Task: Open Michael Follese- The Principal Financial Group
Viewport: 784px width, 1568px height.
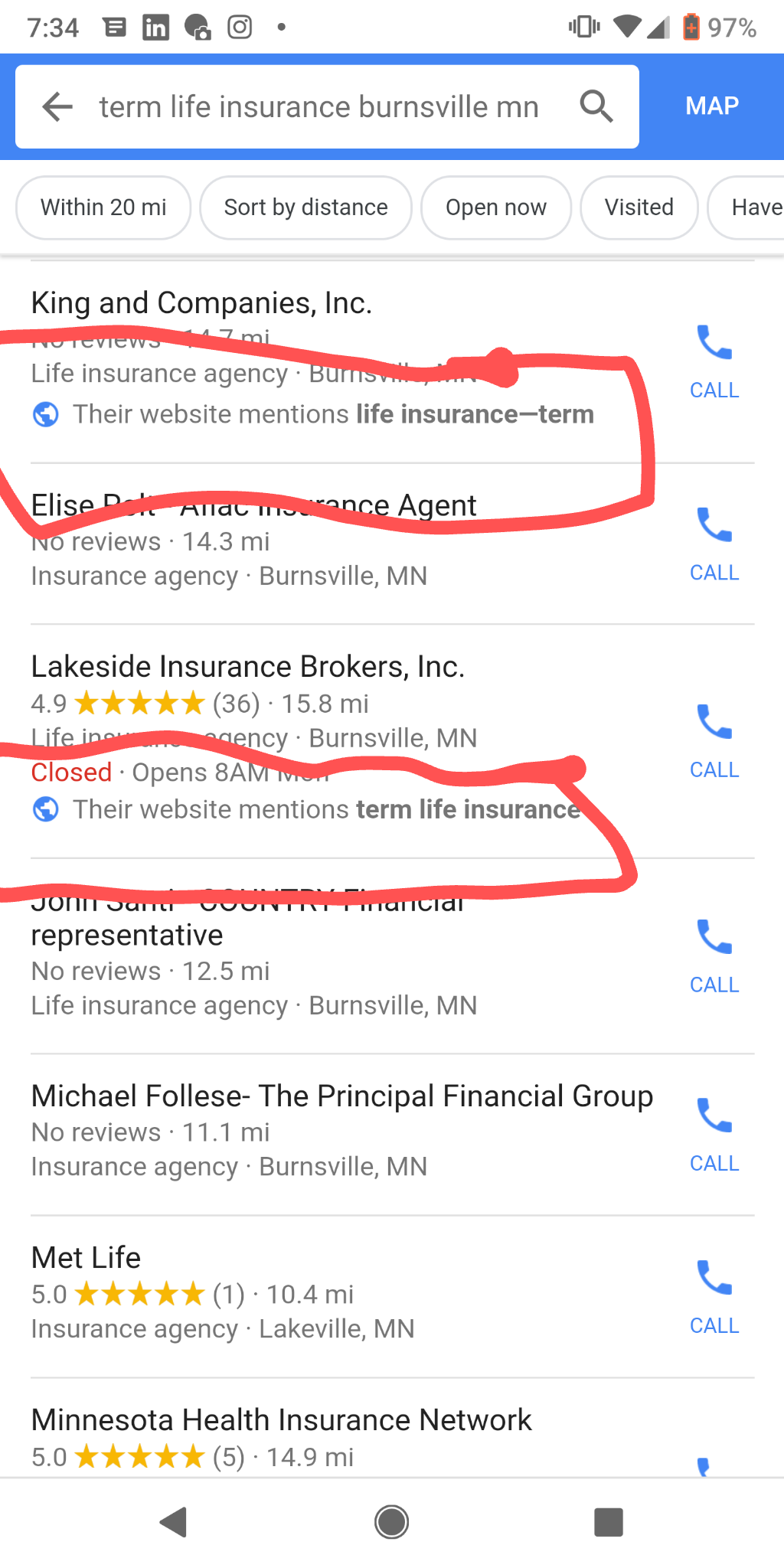Action: click(x=341, y=1096)
